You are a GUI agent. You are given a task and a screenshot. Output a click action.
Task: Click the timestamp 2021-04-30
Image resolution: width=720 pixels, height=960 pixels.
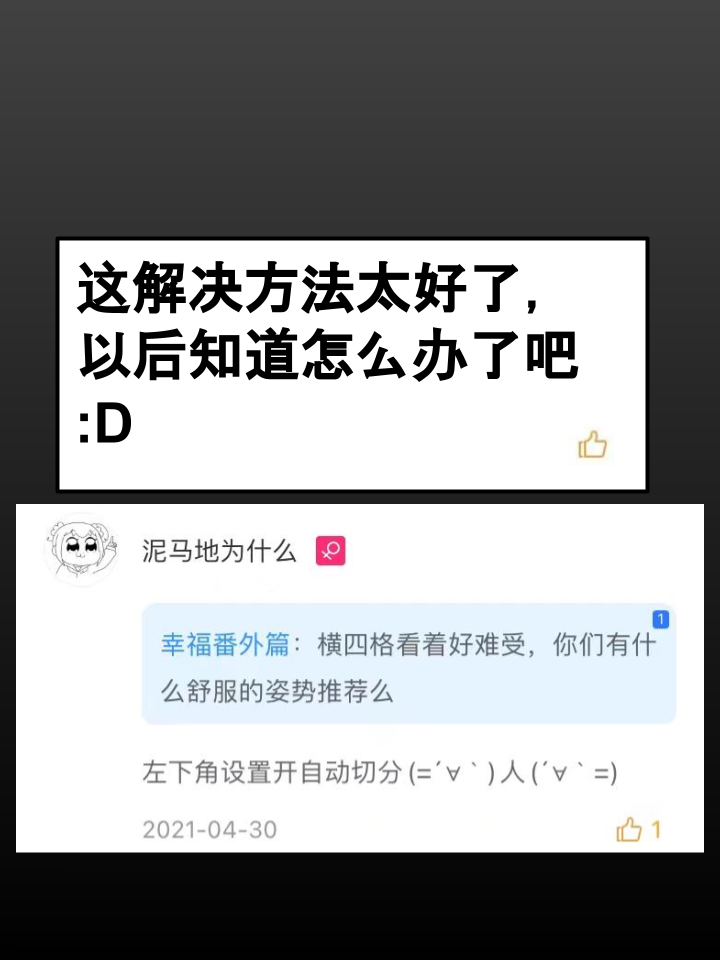click(x=210, y=828)
